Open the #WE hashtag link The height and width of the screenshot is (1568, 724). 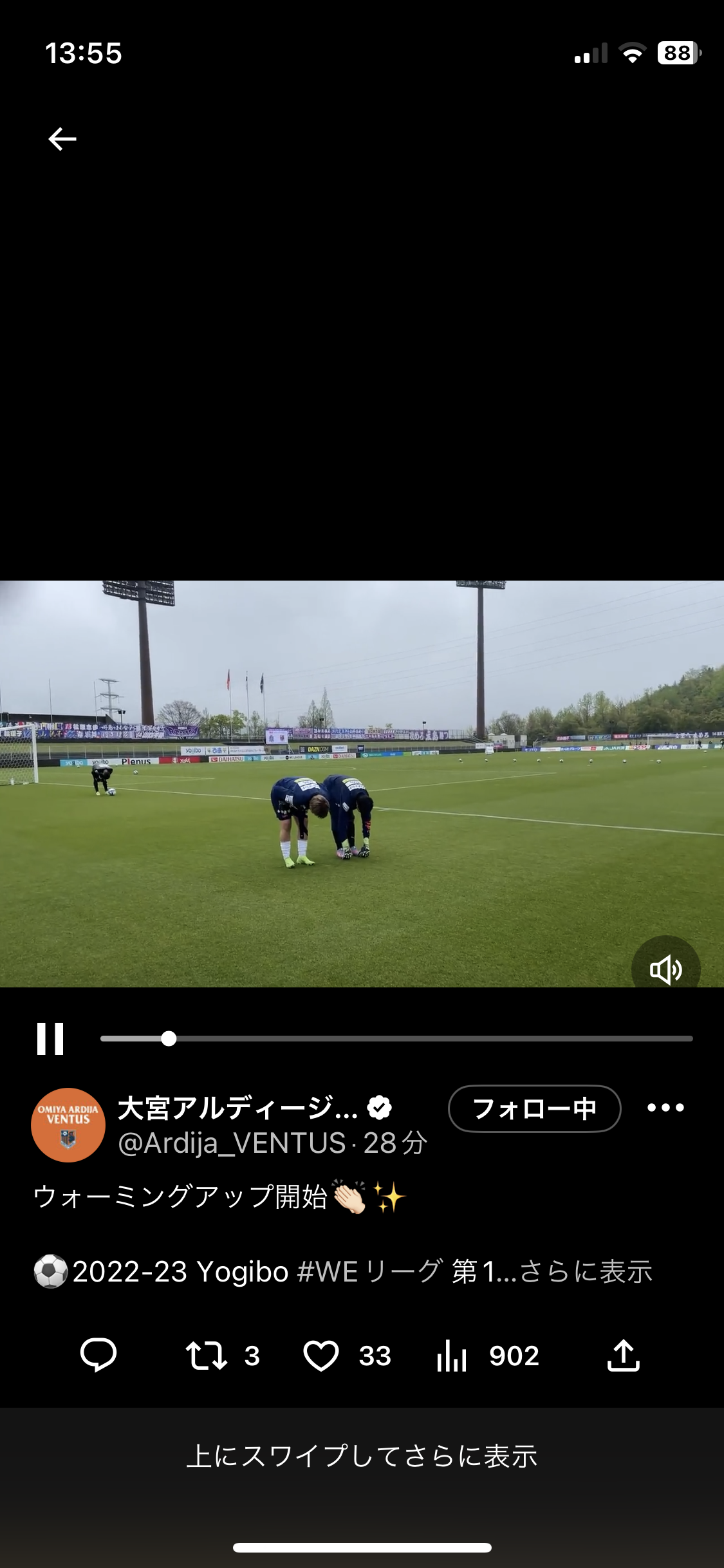(x=328, y=1271)
